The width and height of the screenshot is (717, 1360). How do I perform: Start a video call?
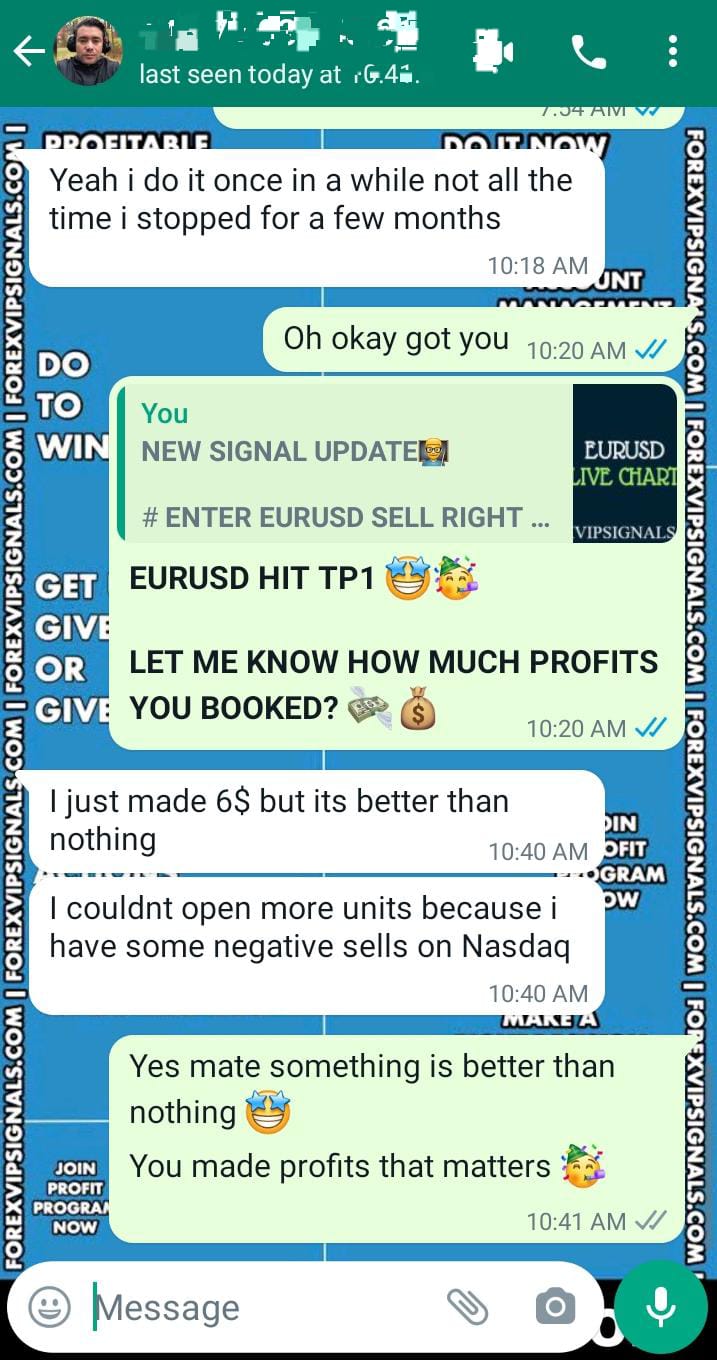pos(493,52)
